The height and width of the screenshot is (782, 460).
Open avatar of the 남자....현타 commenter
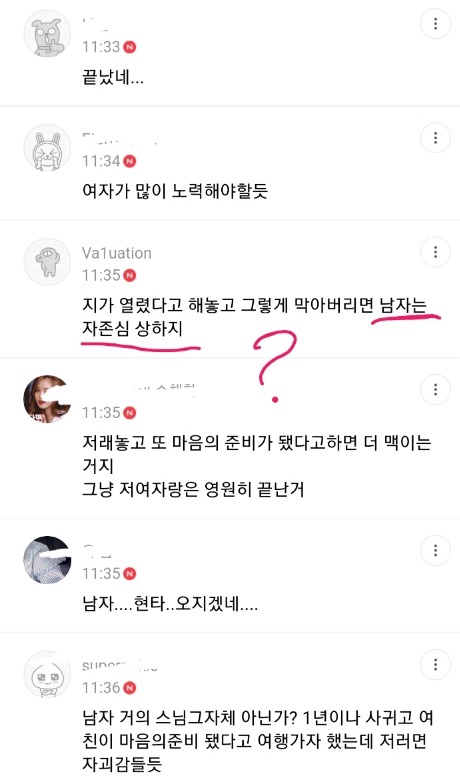point(47,560)
